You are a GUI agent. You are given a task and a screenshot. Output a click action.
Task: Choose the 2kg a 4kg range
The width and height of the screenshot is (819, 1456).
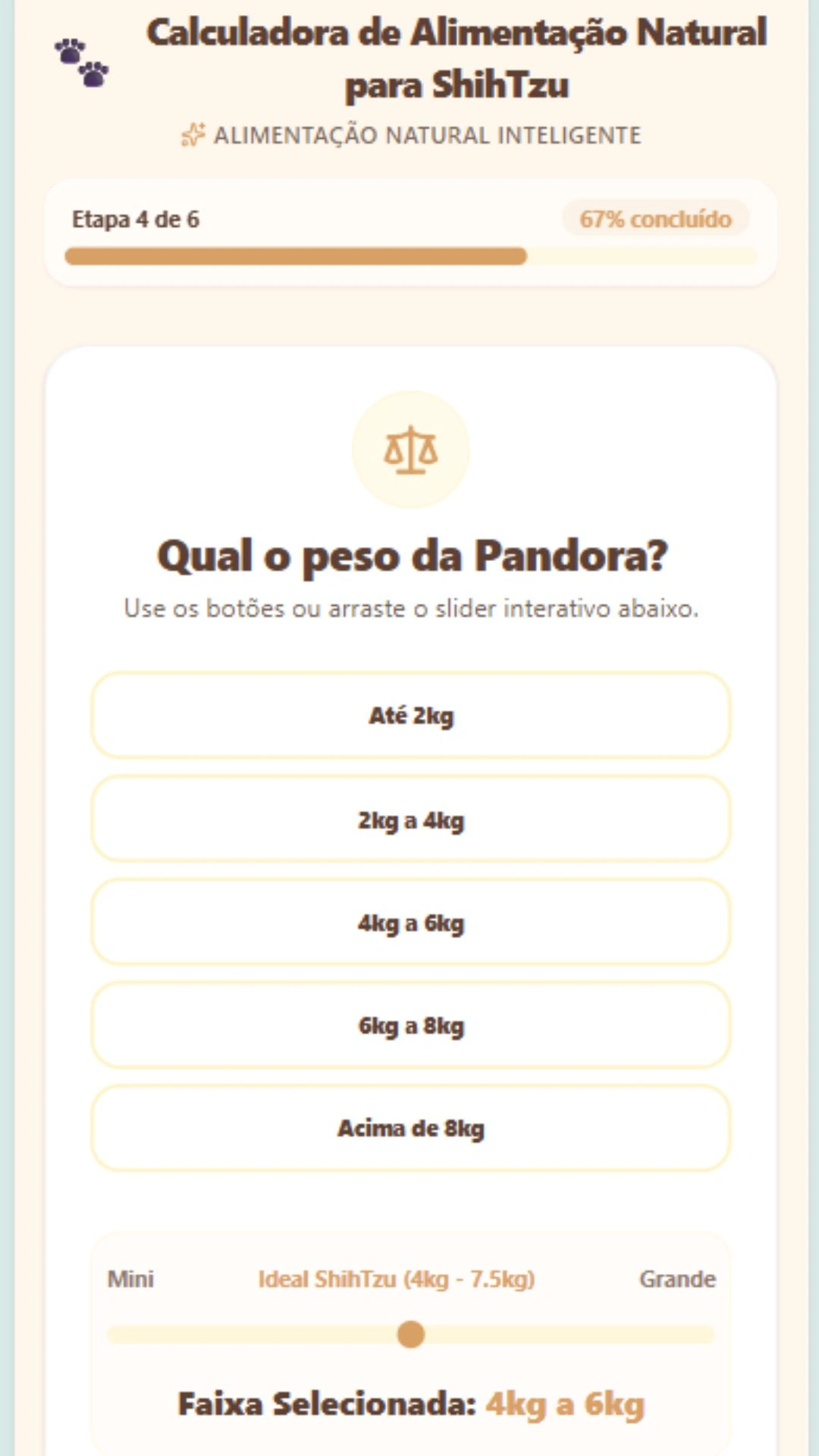point(410,819)
